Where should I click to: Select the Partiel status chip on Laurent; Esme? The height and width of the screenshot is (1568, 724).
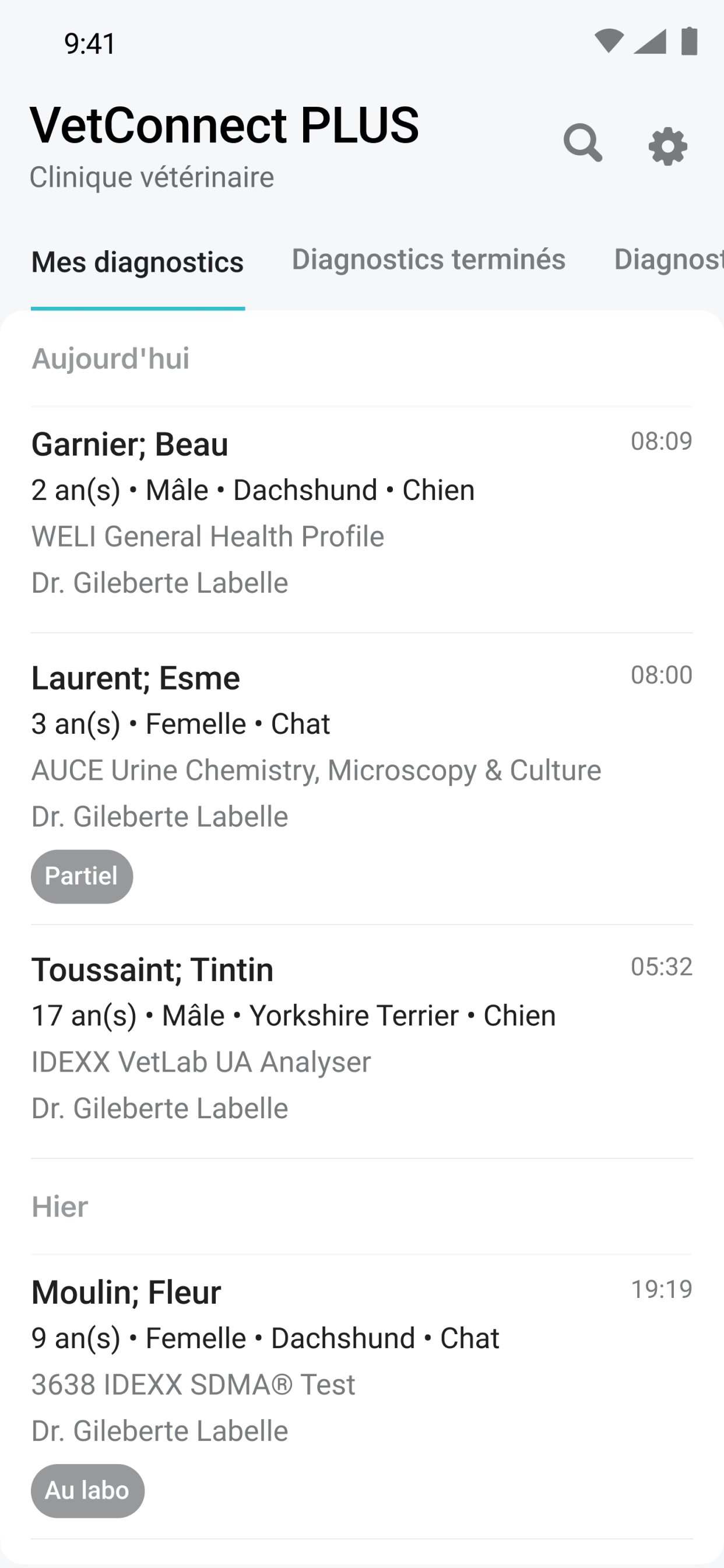(81, 876)
